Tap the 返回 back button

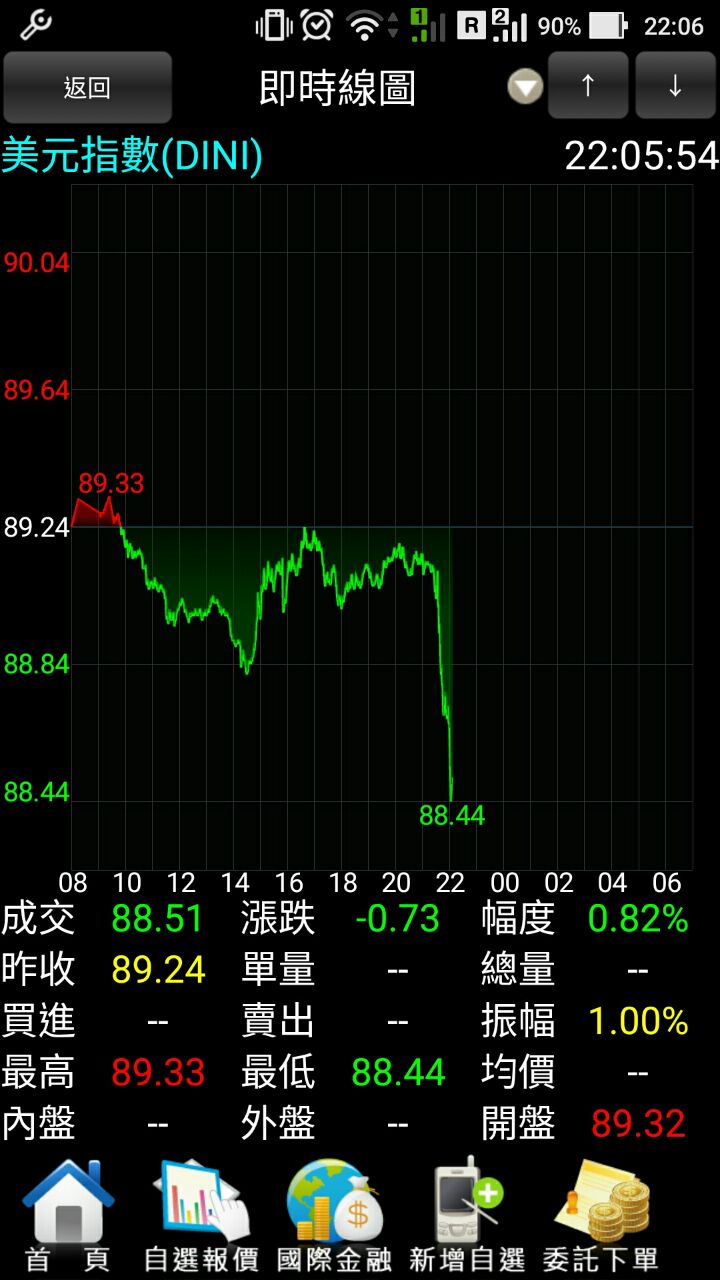(x=87, y=88)
